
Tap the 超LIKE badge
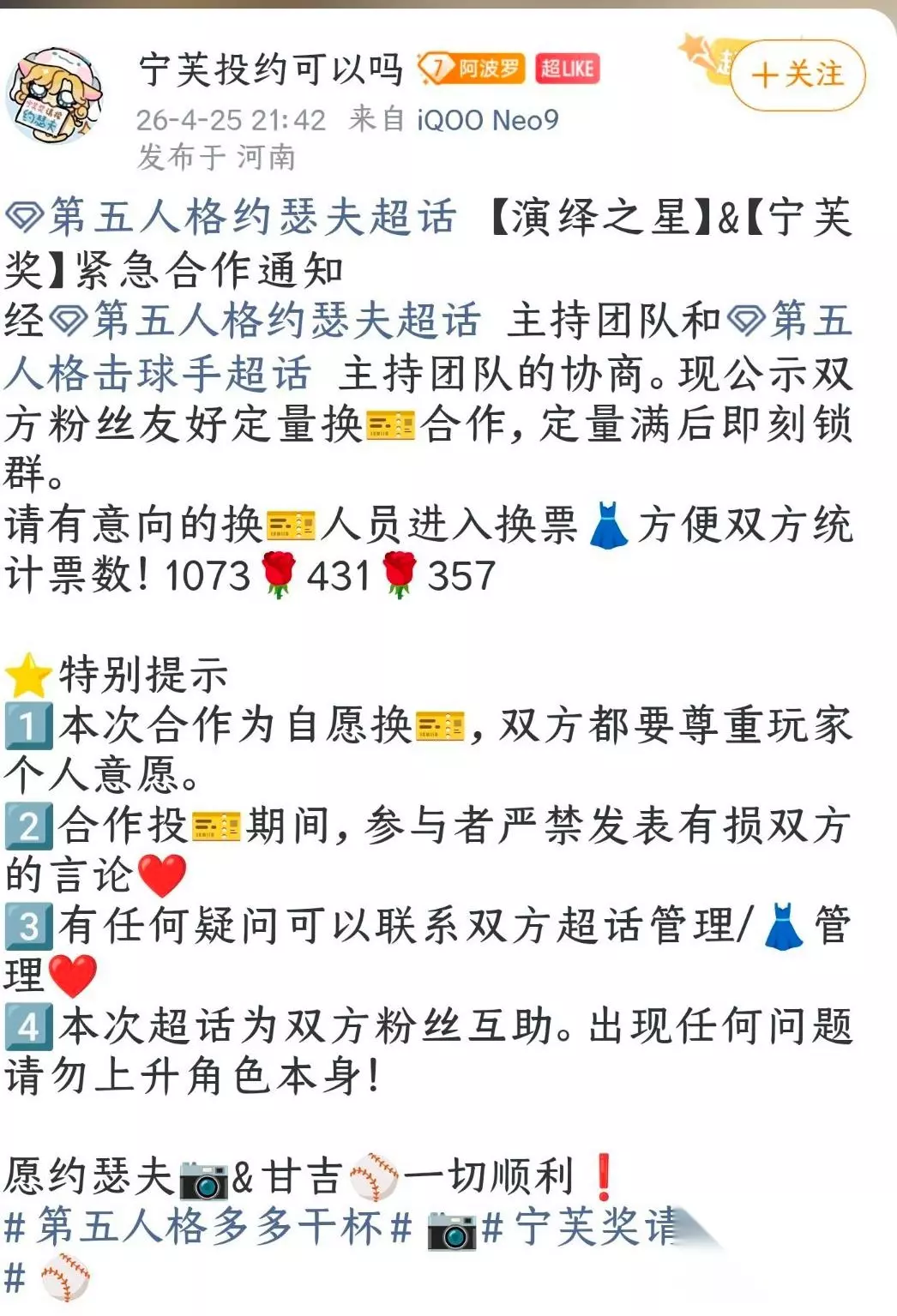click(x=567, y=69)
